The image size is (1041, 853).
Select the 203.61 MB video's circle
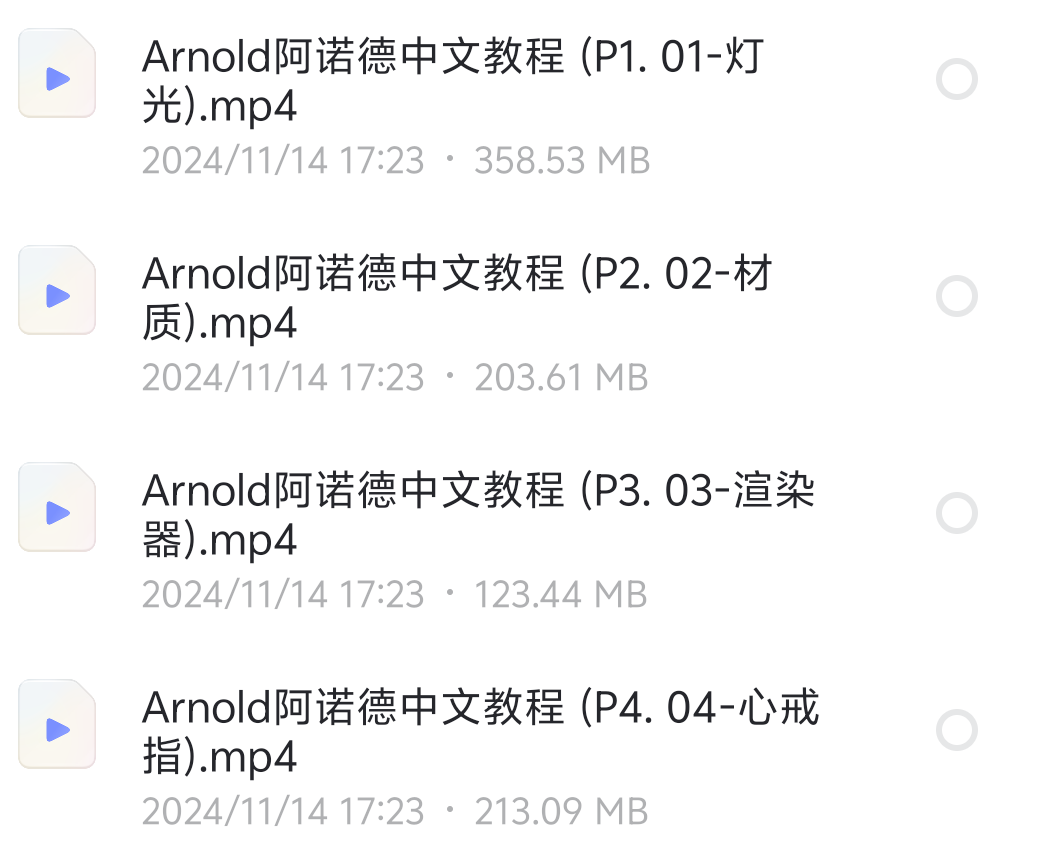(x=956, y=297)
